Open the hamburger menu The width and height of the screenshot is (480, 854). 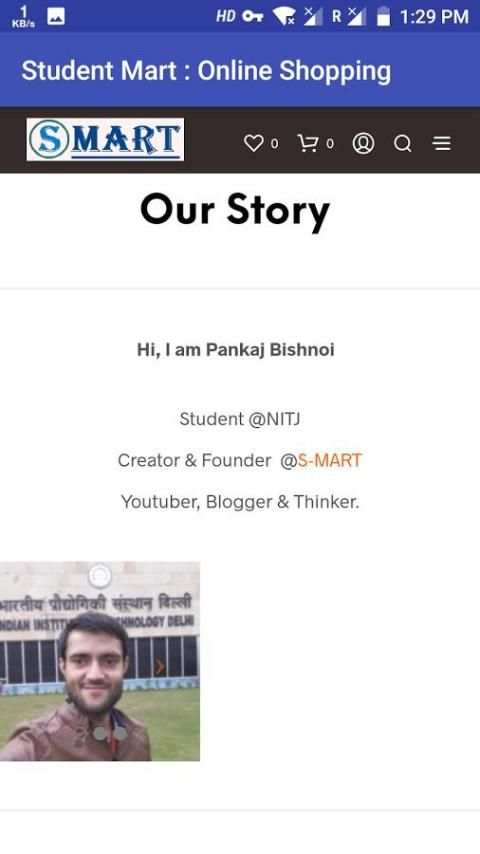click(x=442, y=143)
